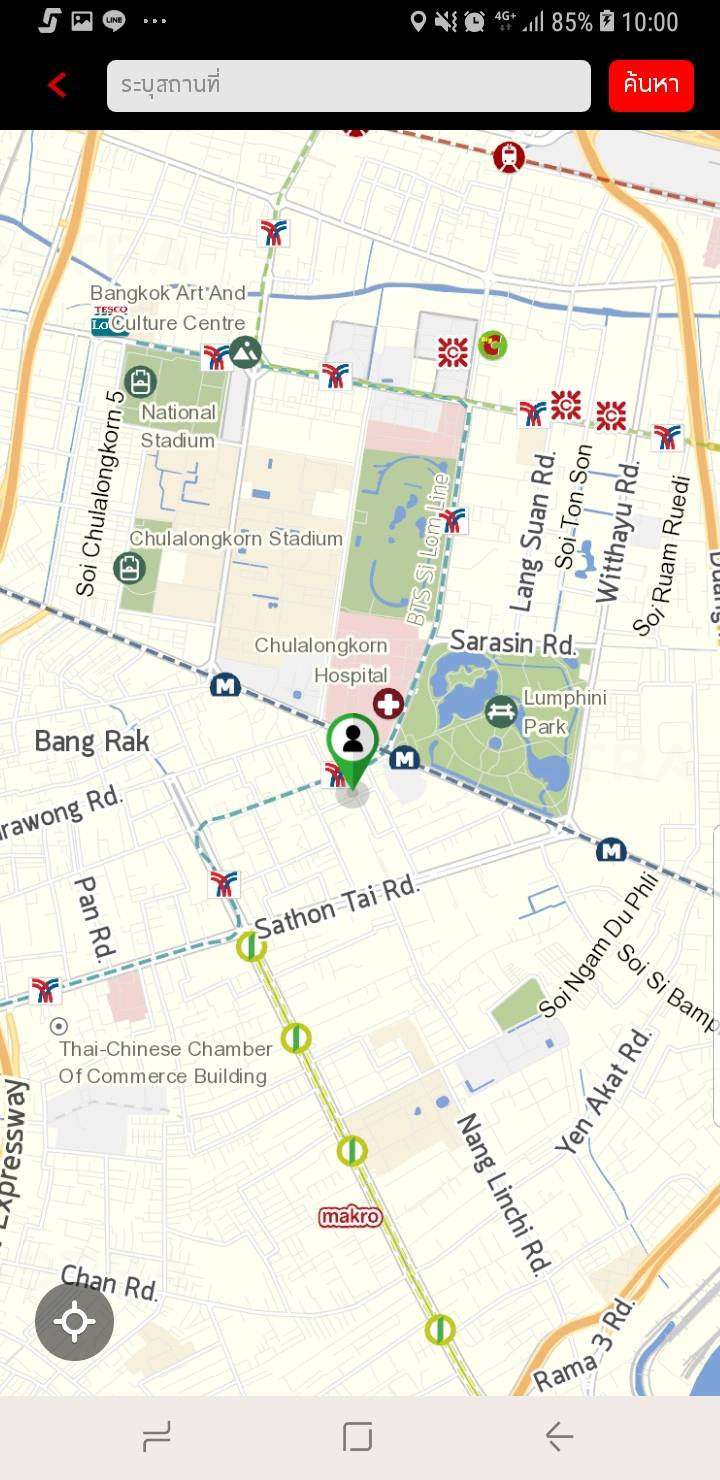Image resolution: width=720 pixels, height=1480 pixels.
Task: Center map on my current location
Action: click(x=74, y=1321)
